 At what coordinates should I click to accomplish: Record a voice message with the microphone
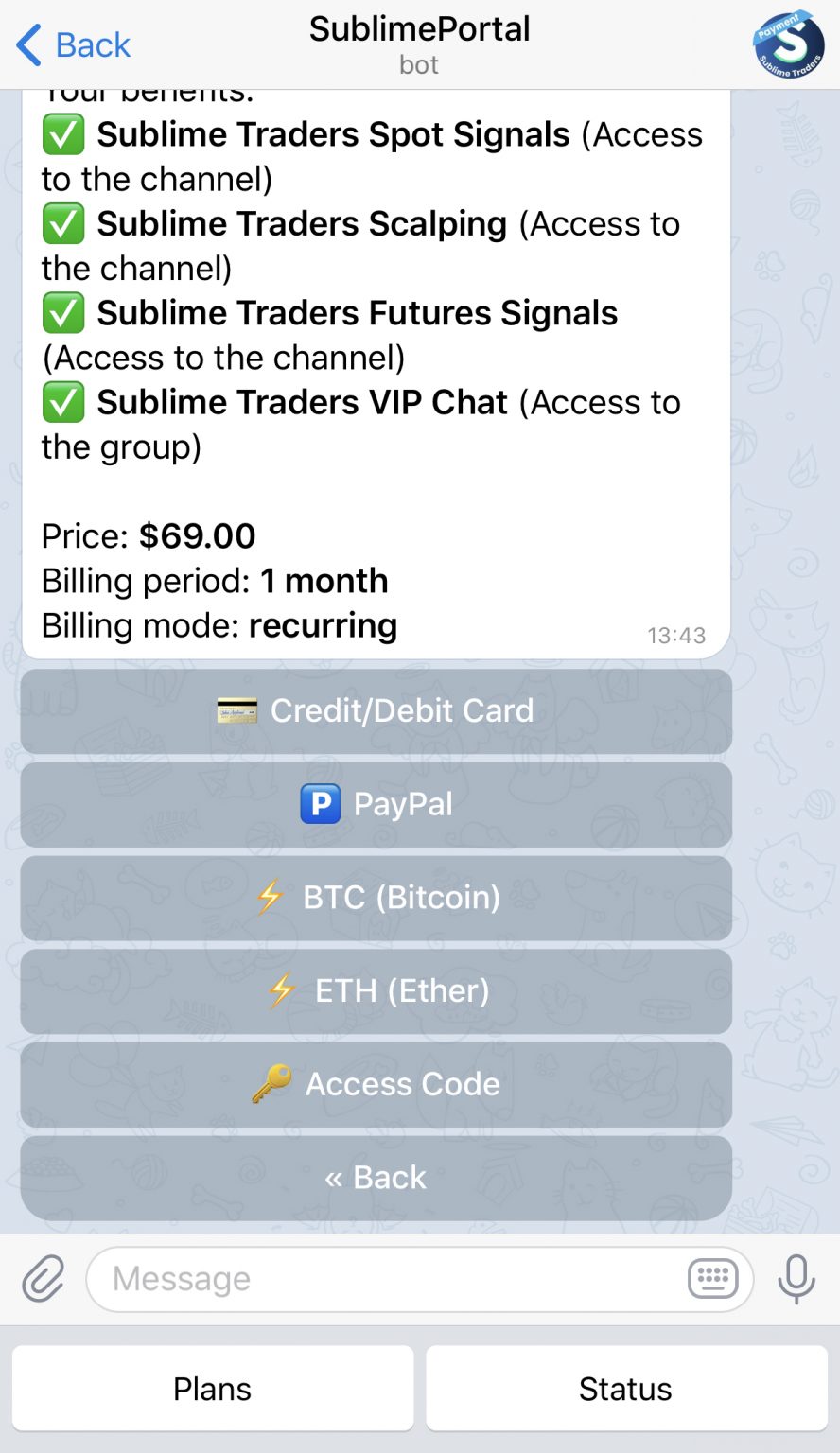(796, 1279)
